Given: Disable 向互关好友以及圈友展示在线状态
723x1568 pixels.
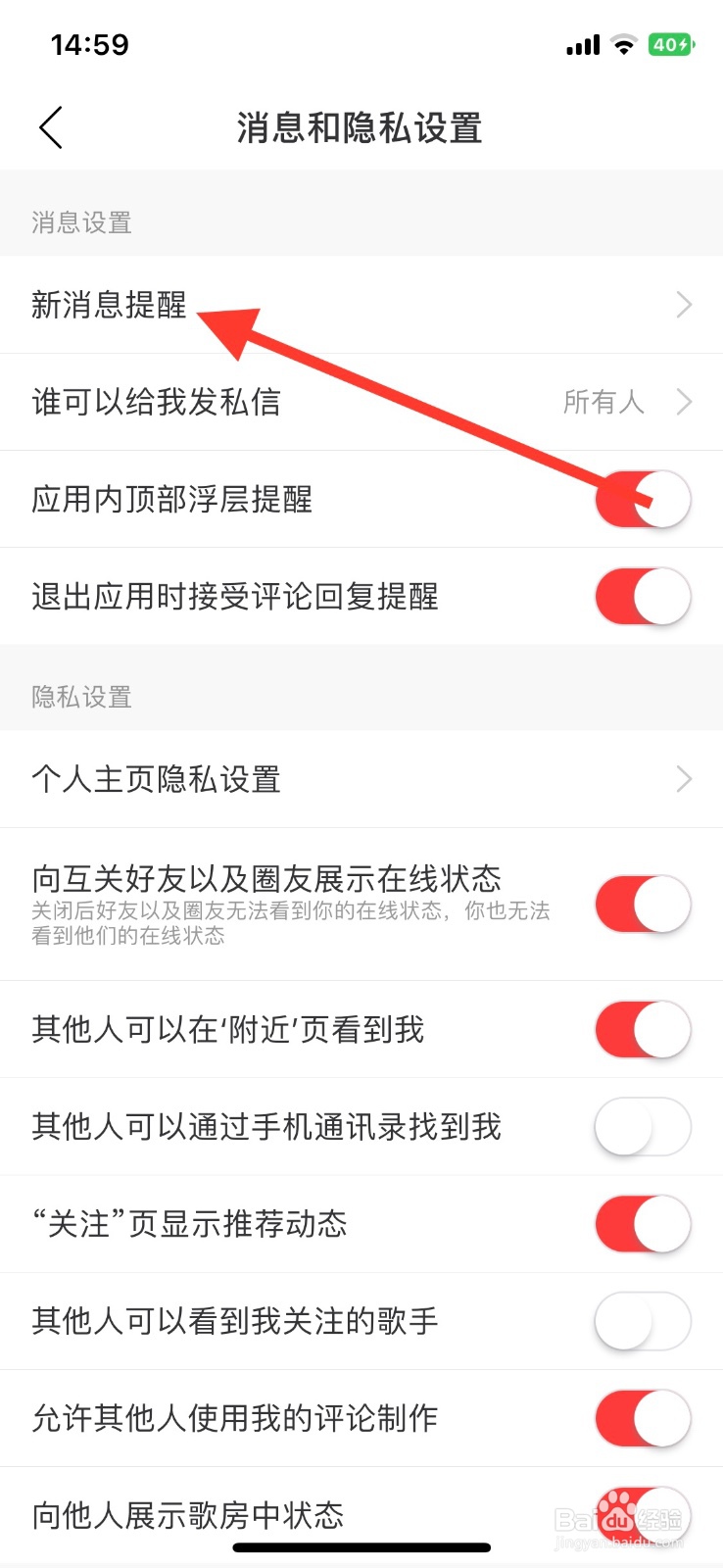Looking at the screenshot, I should 643,904.
